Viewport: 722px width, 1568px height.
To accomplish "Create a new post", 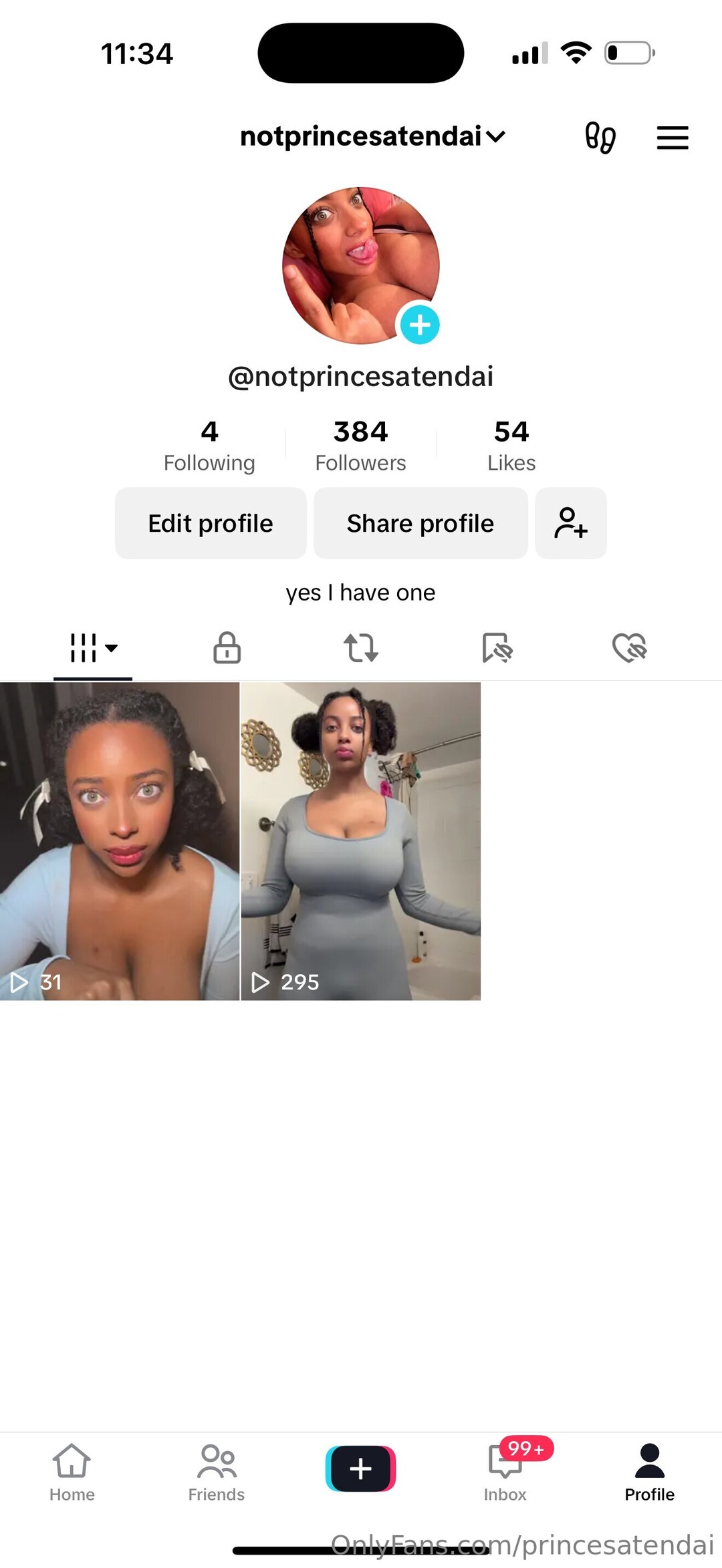I will pos(360,1468).
